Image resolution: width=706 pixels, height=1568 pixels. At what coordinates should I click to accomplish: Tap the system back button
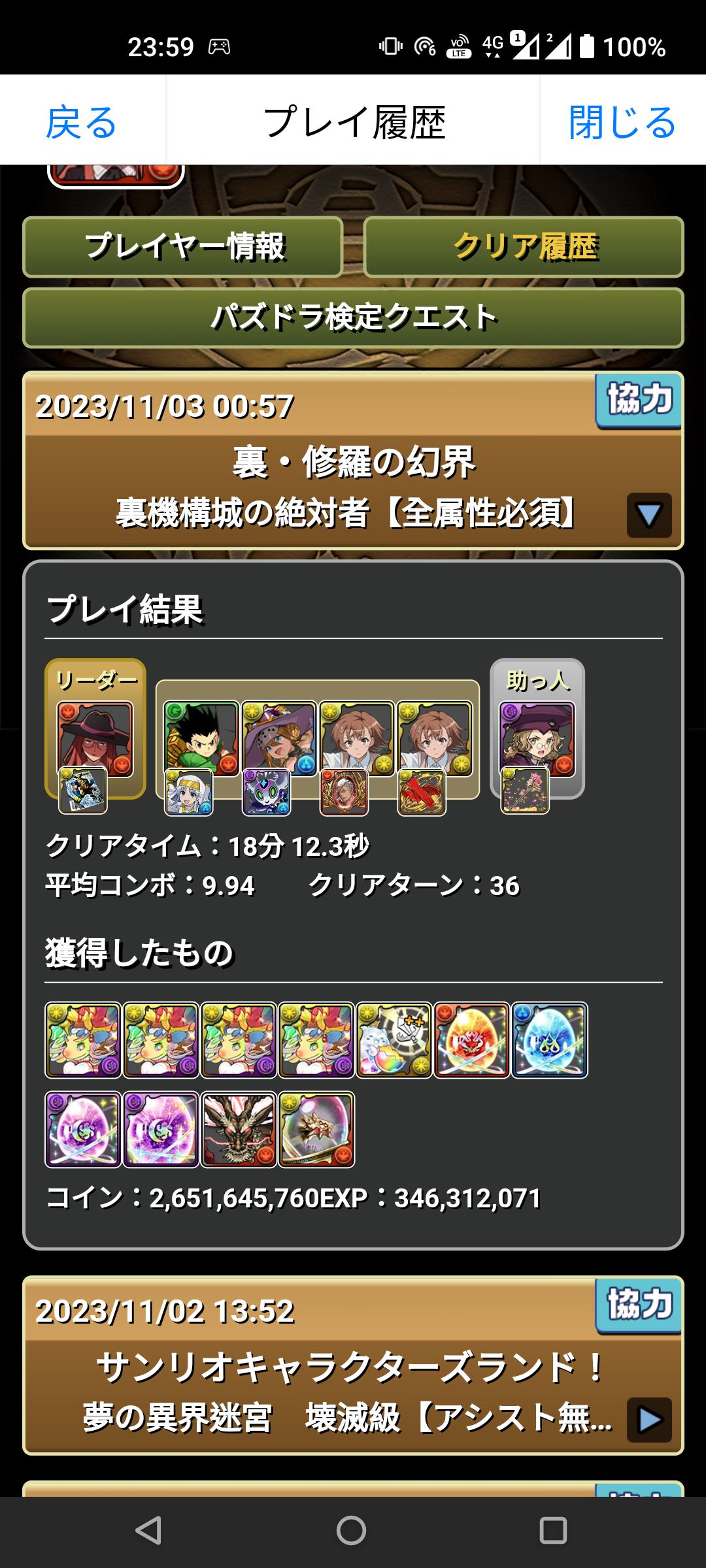click(x=149, y=1530)
